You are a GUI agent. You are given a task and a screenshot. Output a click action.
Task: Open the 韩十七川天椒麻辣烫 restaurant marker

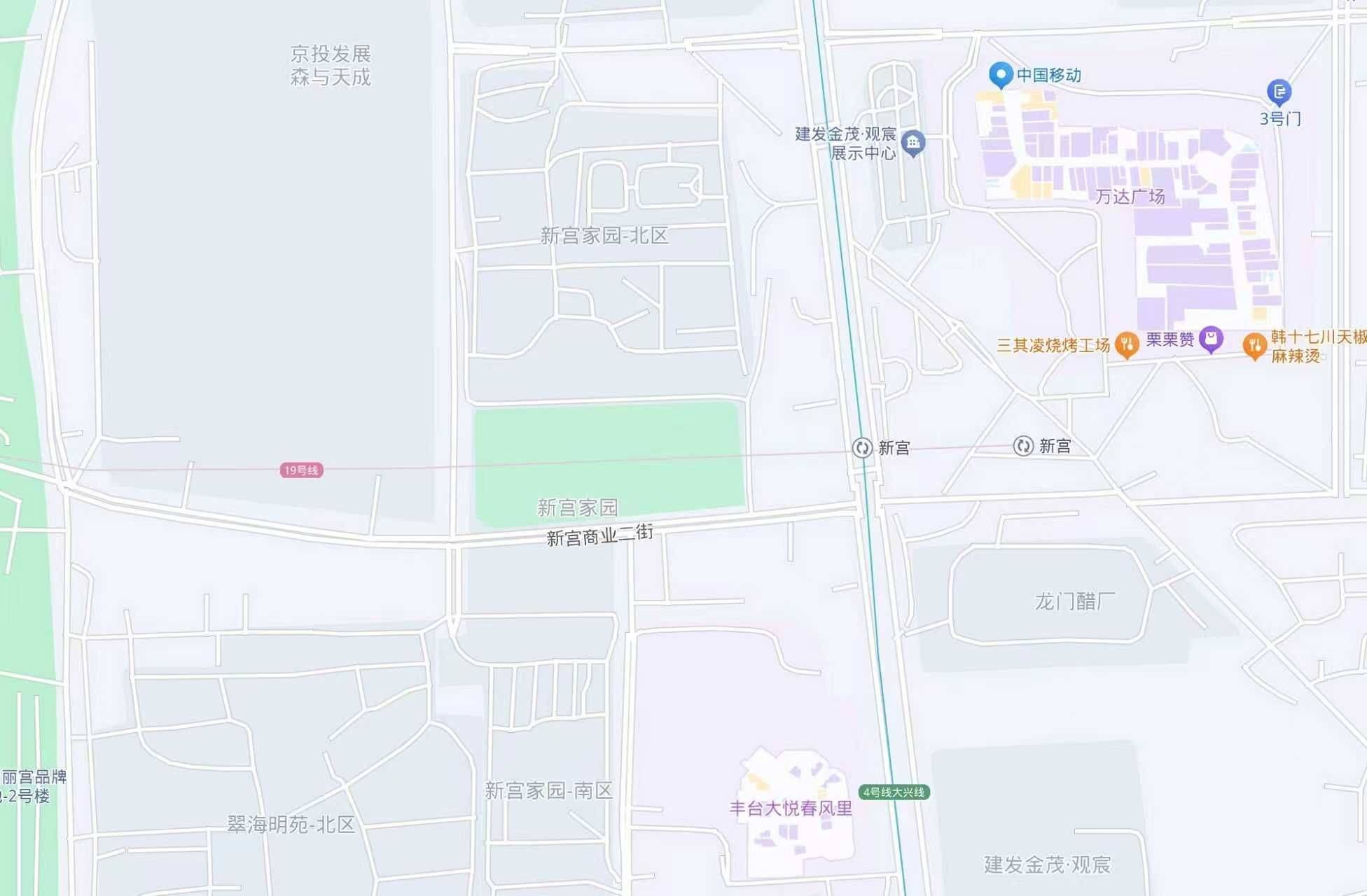[1254, 346]
